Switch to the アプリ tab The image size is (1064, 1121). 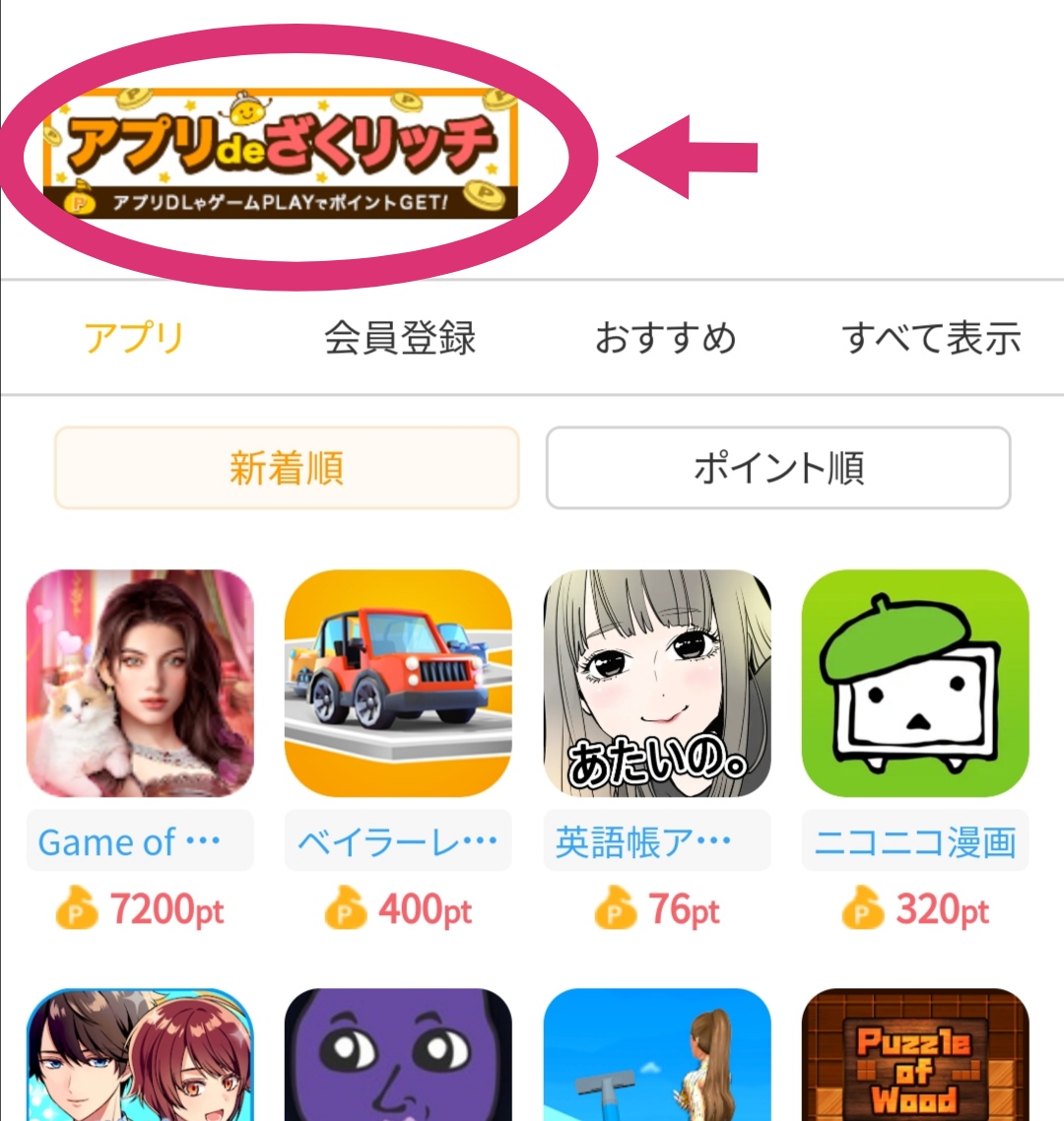(x=134, y=338)
